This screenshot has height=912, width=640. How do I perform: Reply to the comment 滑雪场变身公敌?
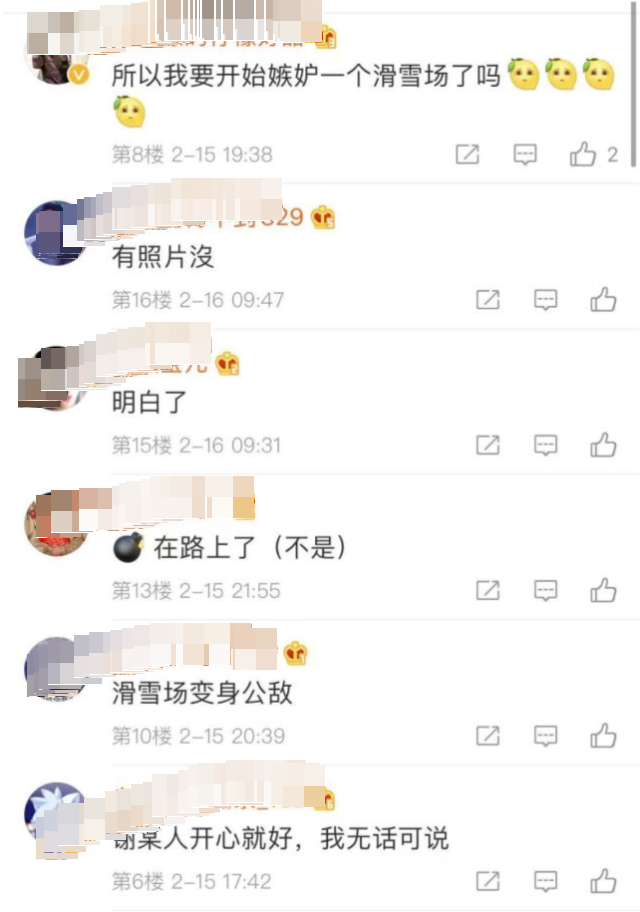tap(545, 736)
